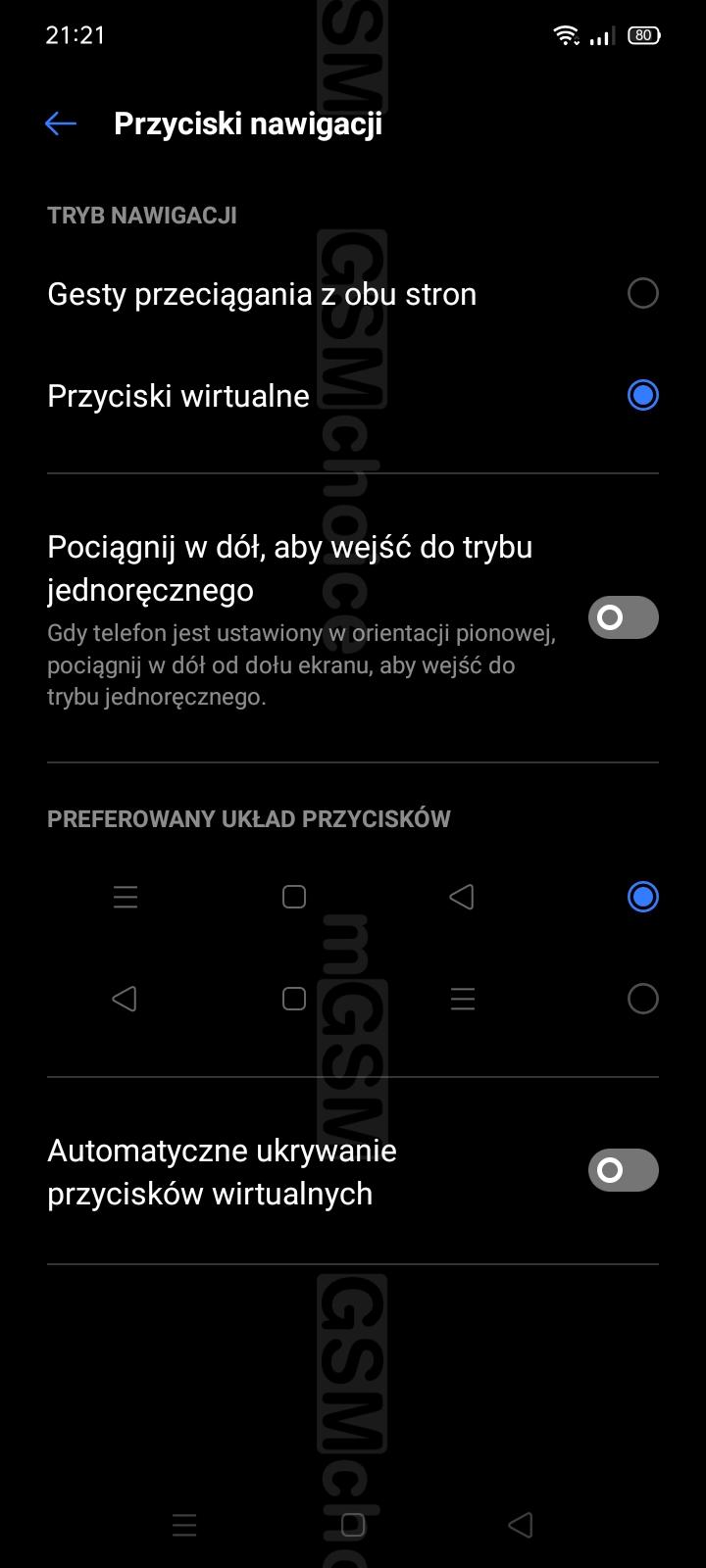Tap the system home button
The width and height of the screenshot is (706, 1568).
(353, 1524)
